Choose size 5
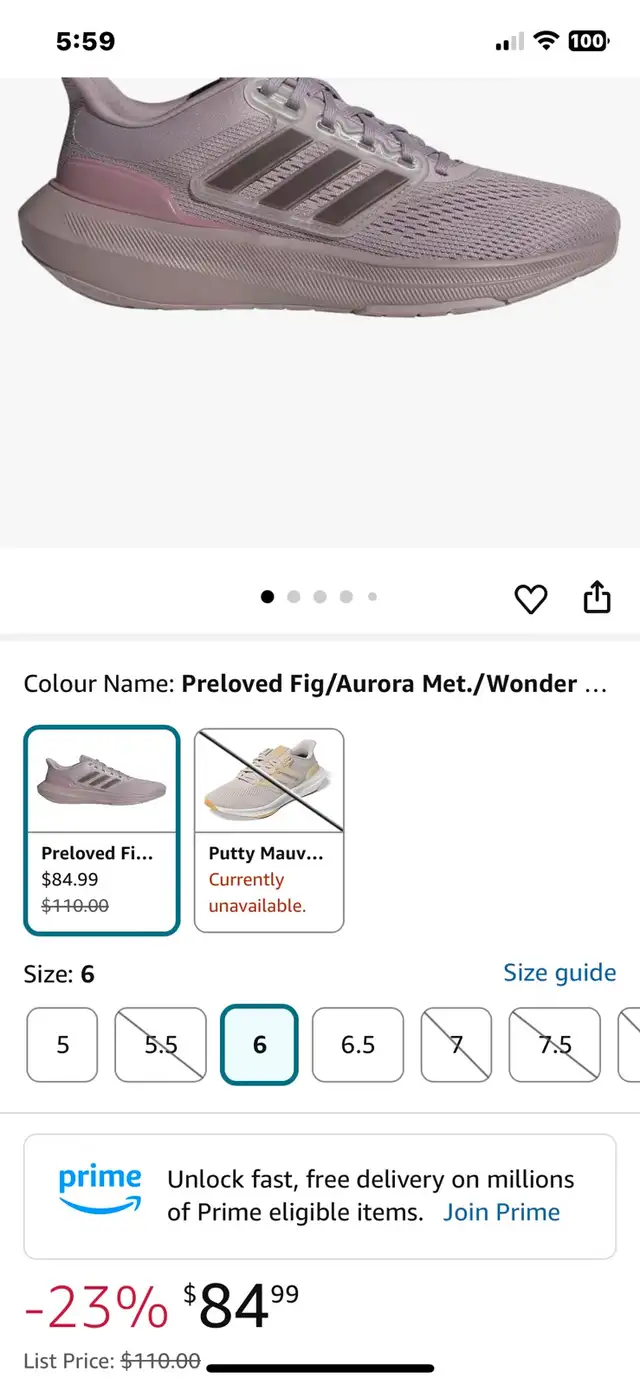The height and width of the screenshot is (1386, 640). [x=62, y=1045]
